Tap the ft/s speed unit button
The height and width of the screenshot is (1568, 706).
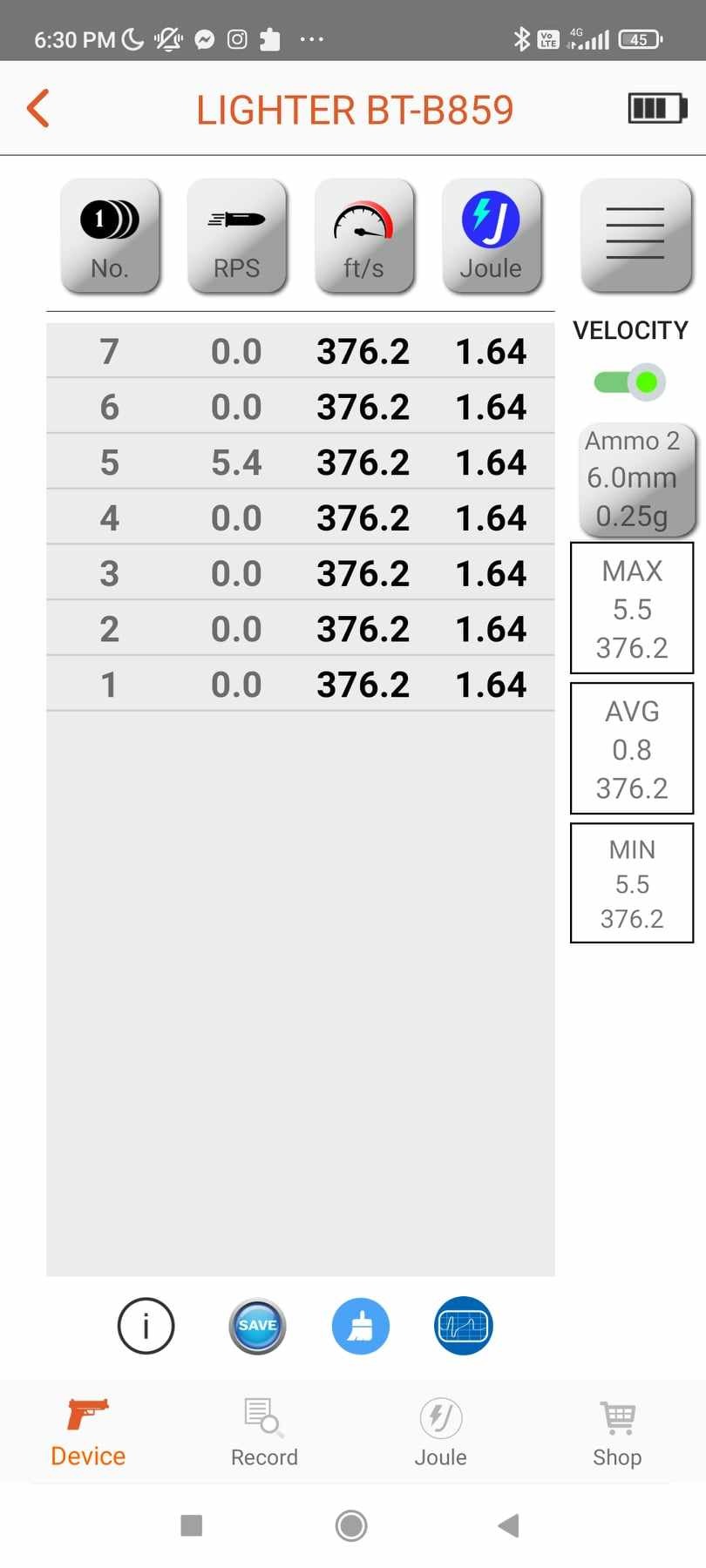(x=364, y=236)
